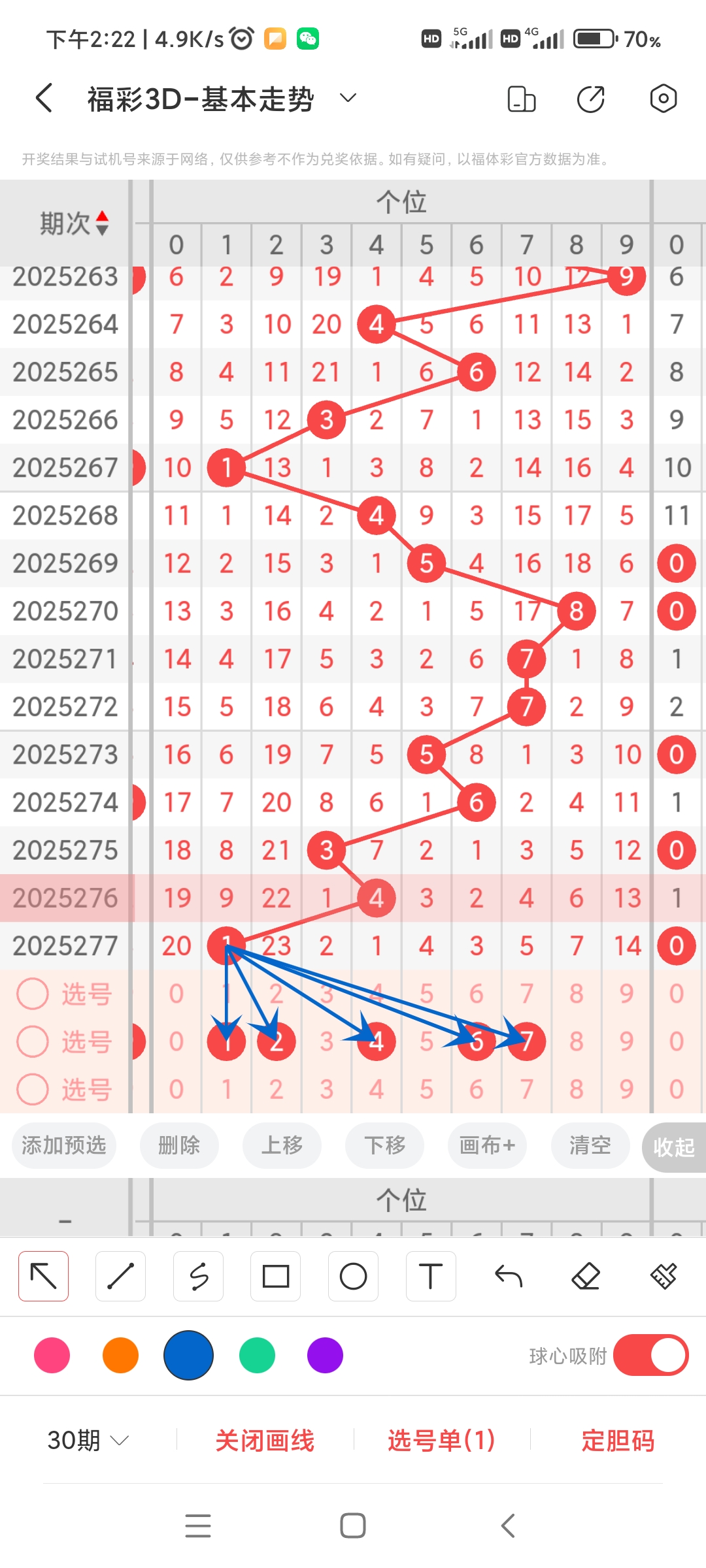Open the settings hexagon icon
The width and height of the screenshot is (706, 1568).
663,99
